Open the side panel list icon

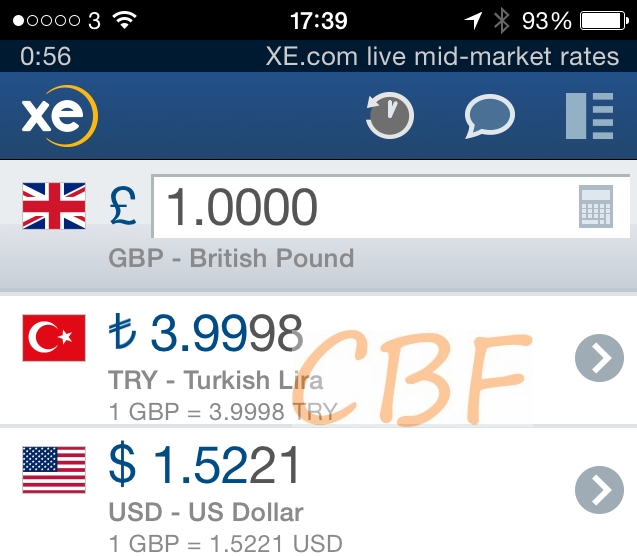click(589, 115)
